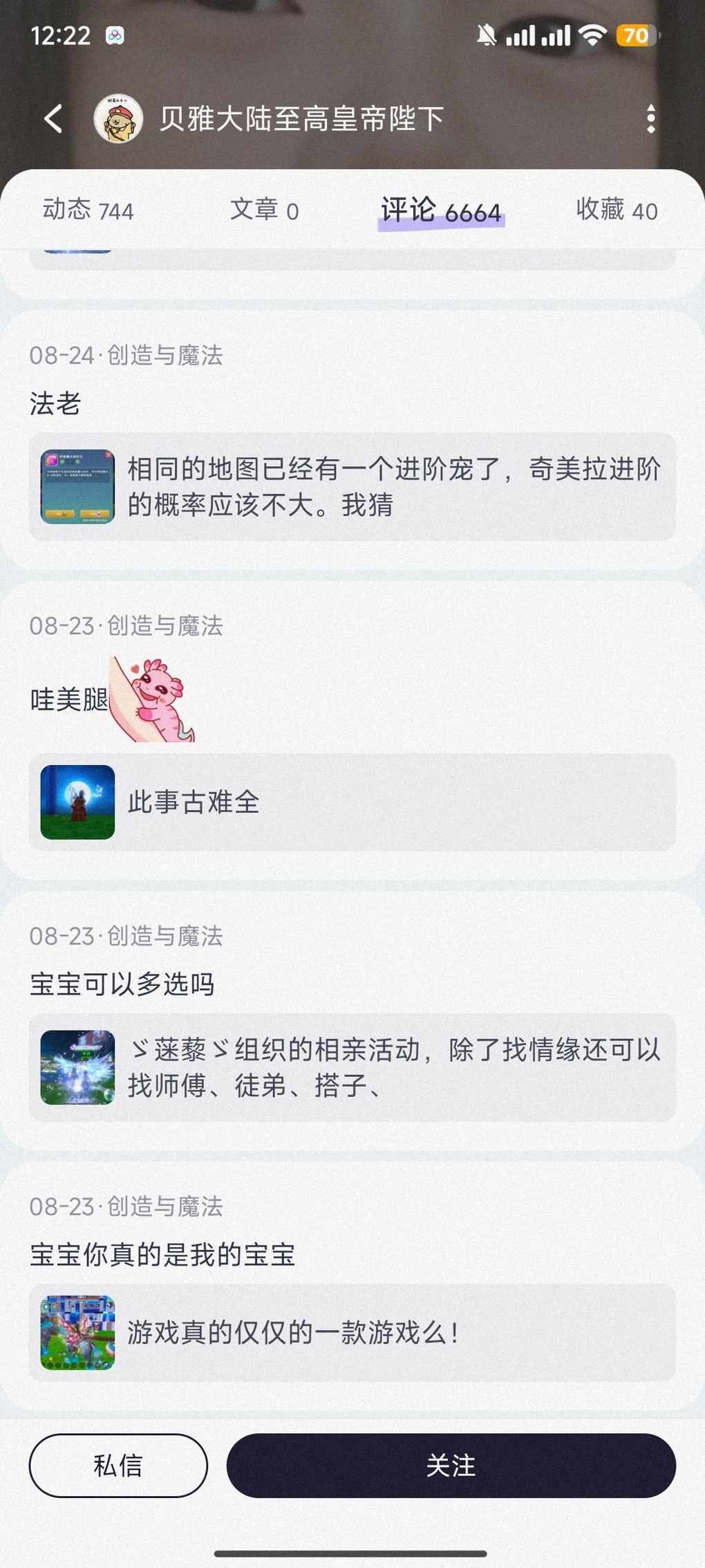This screenshot has height=1568, width=705.
Task: Switch to the 收藏 tab
Action: [617, 210]
